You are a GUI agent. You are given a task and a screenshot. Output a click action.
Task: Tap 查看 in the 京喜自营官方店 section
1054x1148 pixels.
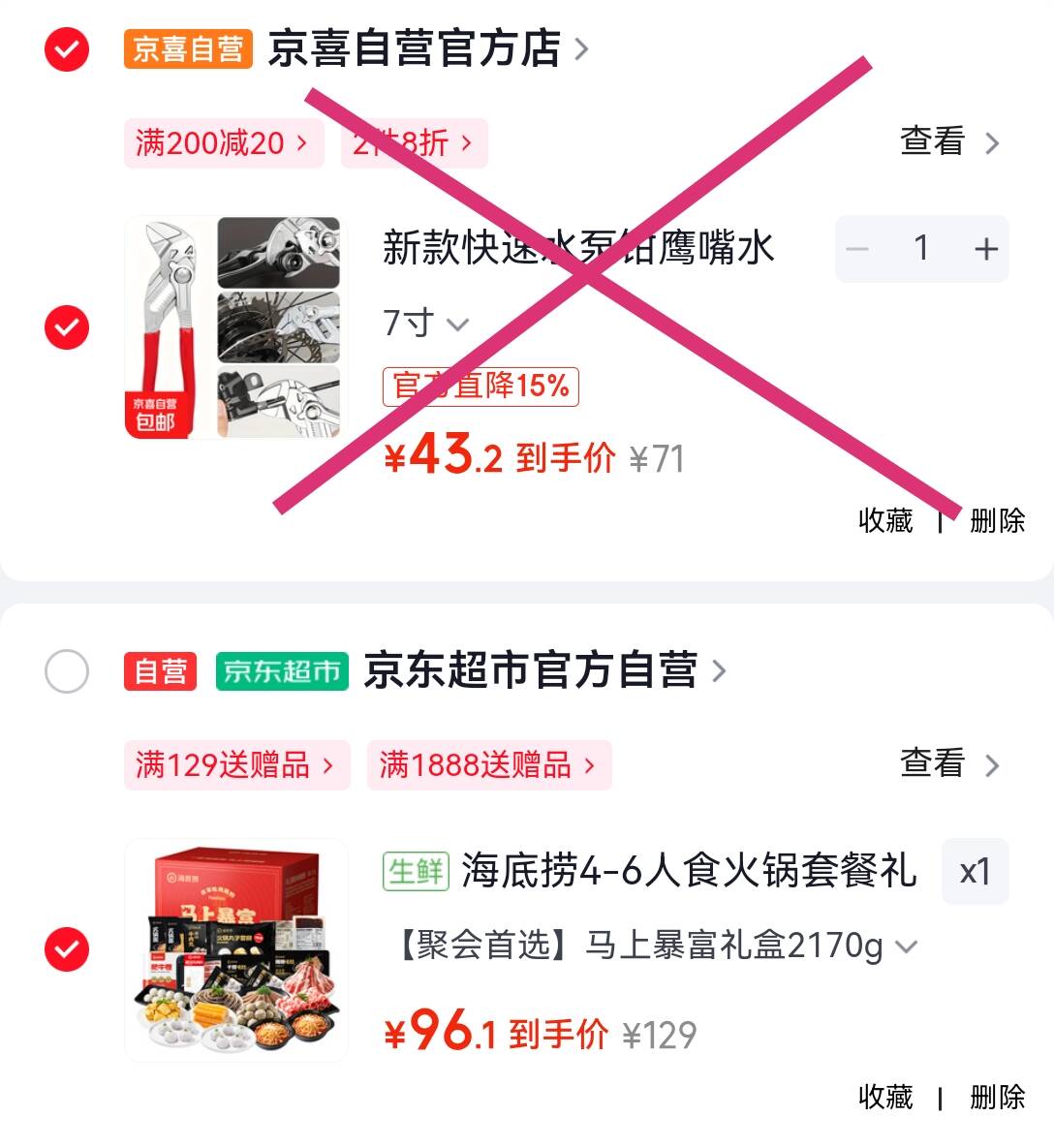[948, 142]
